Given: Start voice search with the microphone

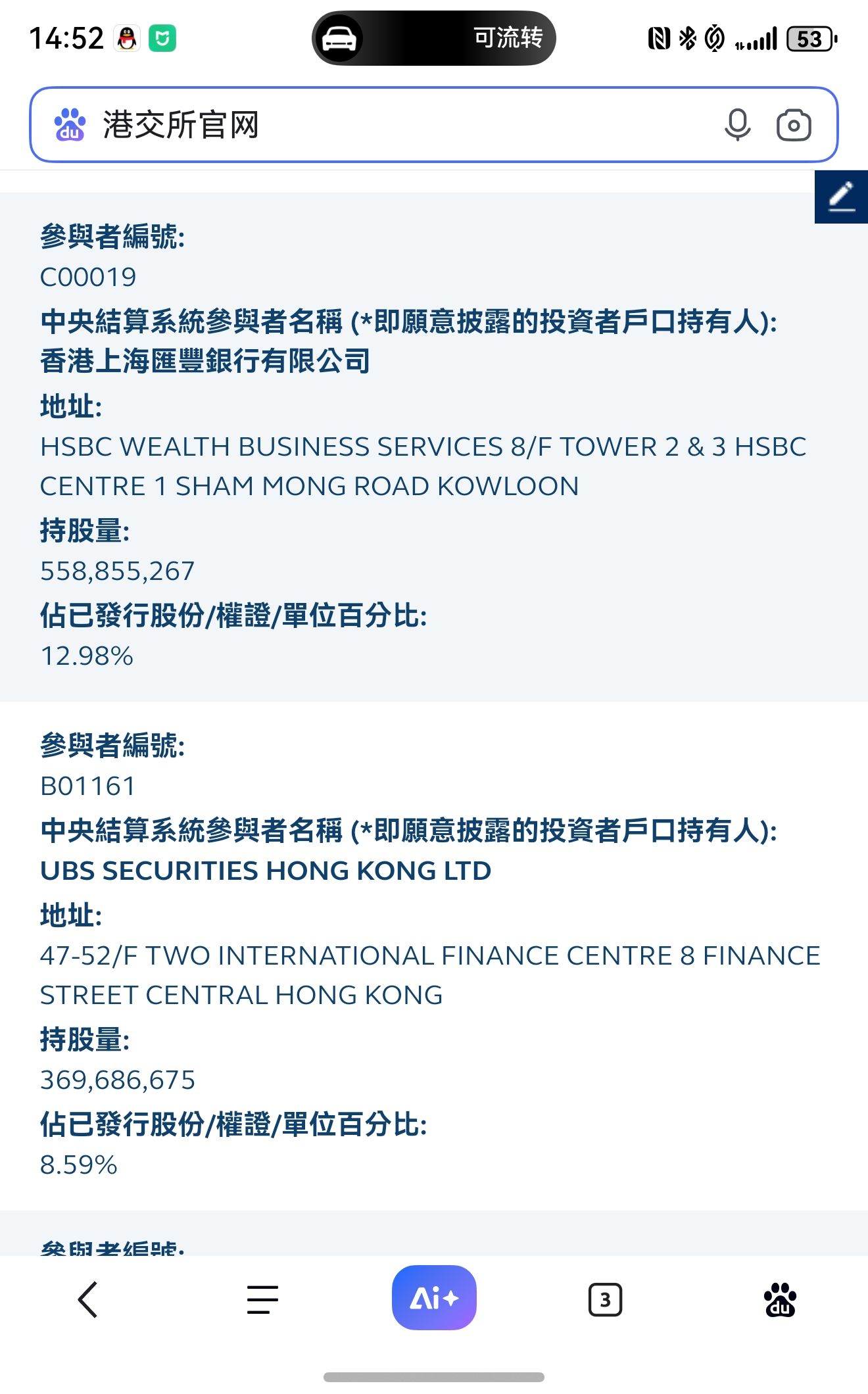Looking at the screenshot, I should (737, 125).
